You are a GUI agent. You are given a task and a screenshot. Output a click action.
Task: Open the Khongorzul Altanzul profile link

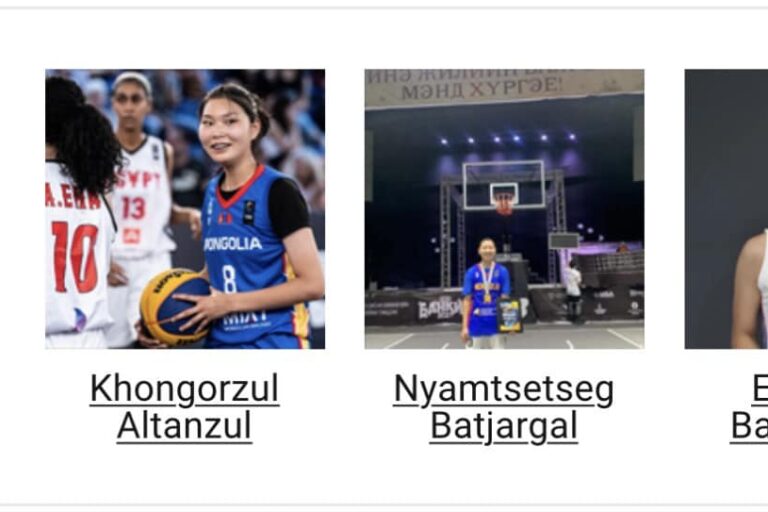click(x=185, y=407)
